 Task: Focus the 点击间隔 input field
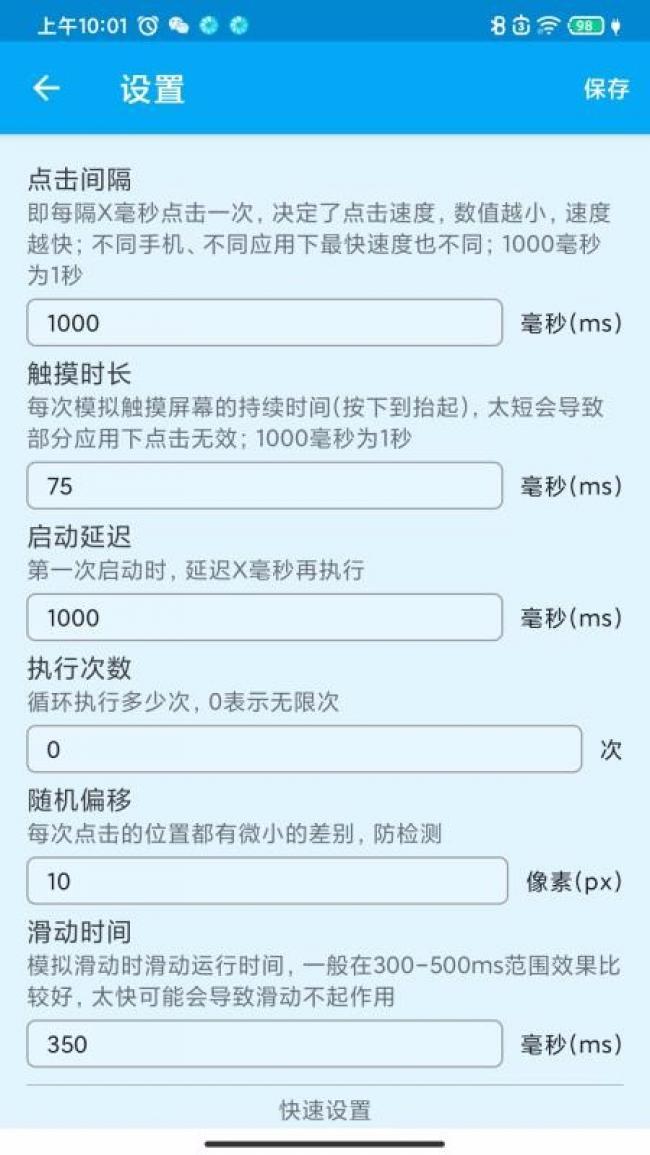[x=264, y=323]
